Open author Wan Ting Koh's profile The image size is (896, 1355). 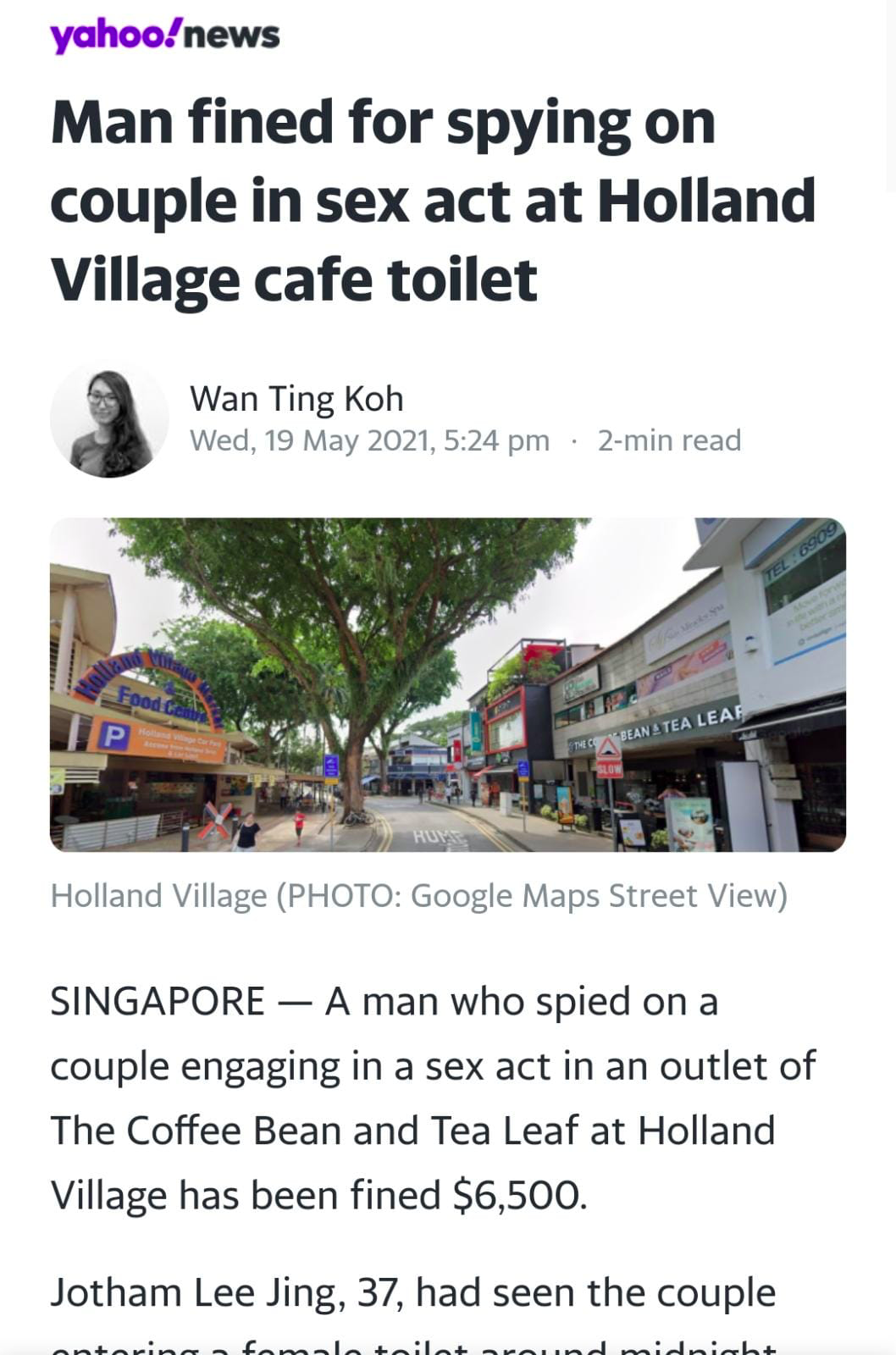pyautogui.click(x=296, y=399)
